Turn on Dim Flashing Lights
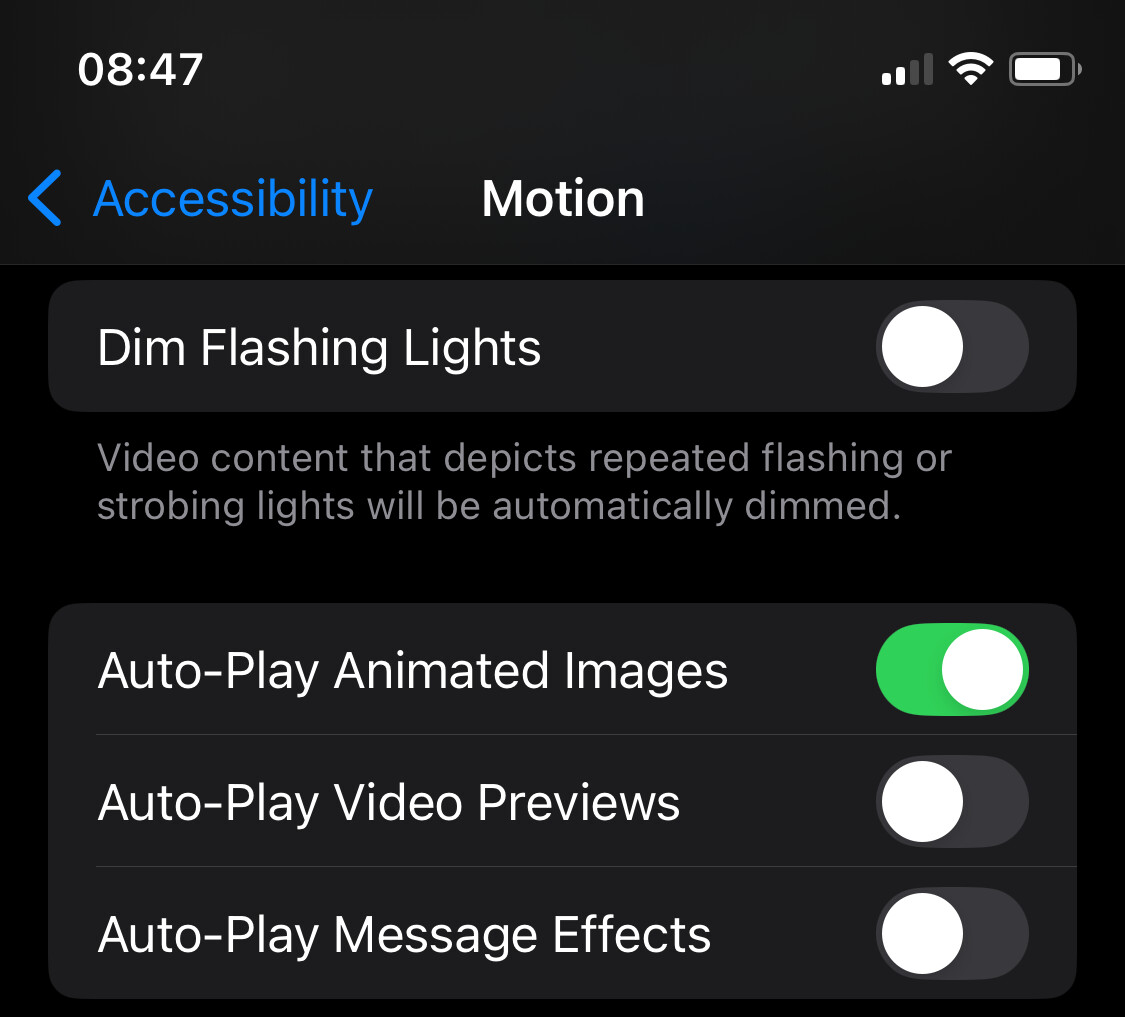This screenshot has width=1125, height=1017. (x=951, y=347)
